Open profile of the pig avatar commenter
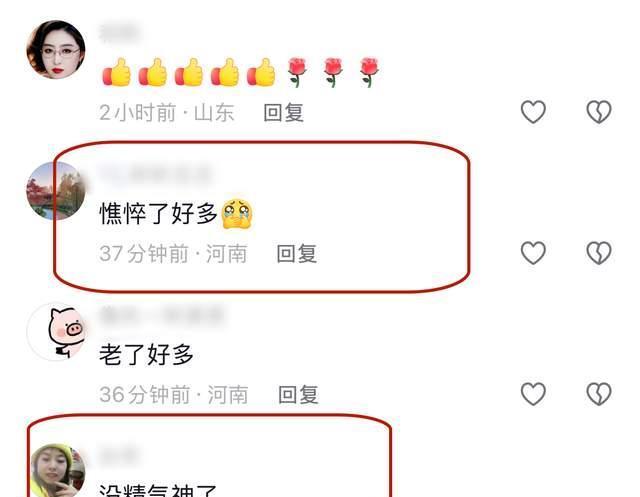 pyautogui.click(x=55, y=332)
